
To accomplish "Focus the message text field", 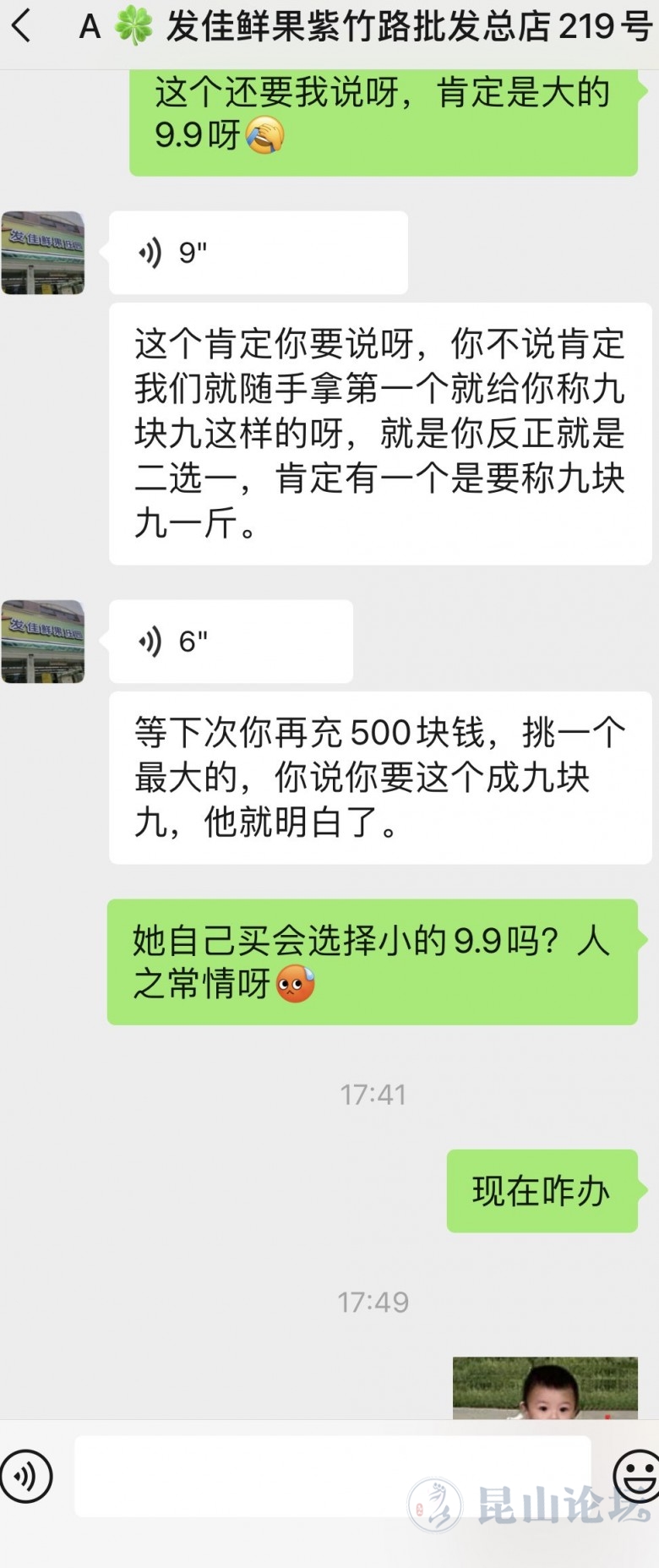I will coord(332,1476).
